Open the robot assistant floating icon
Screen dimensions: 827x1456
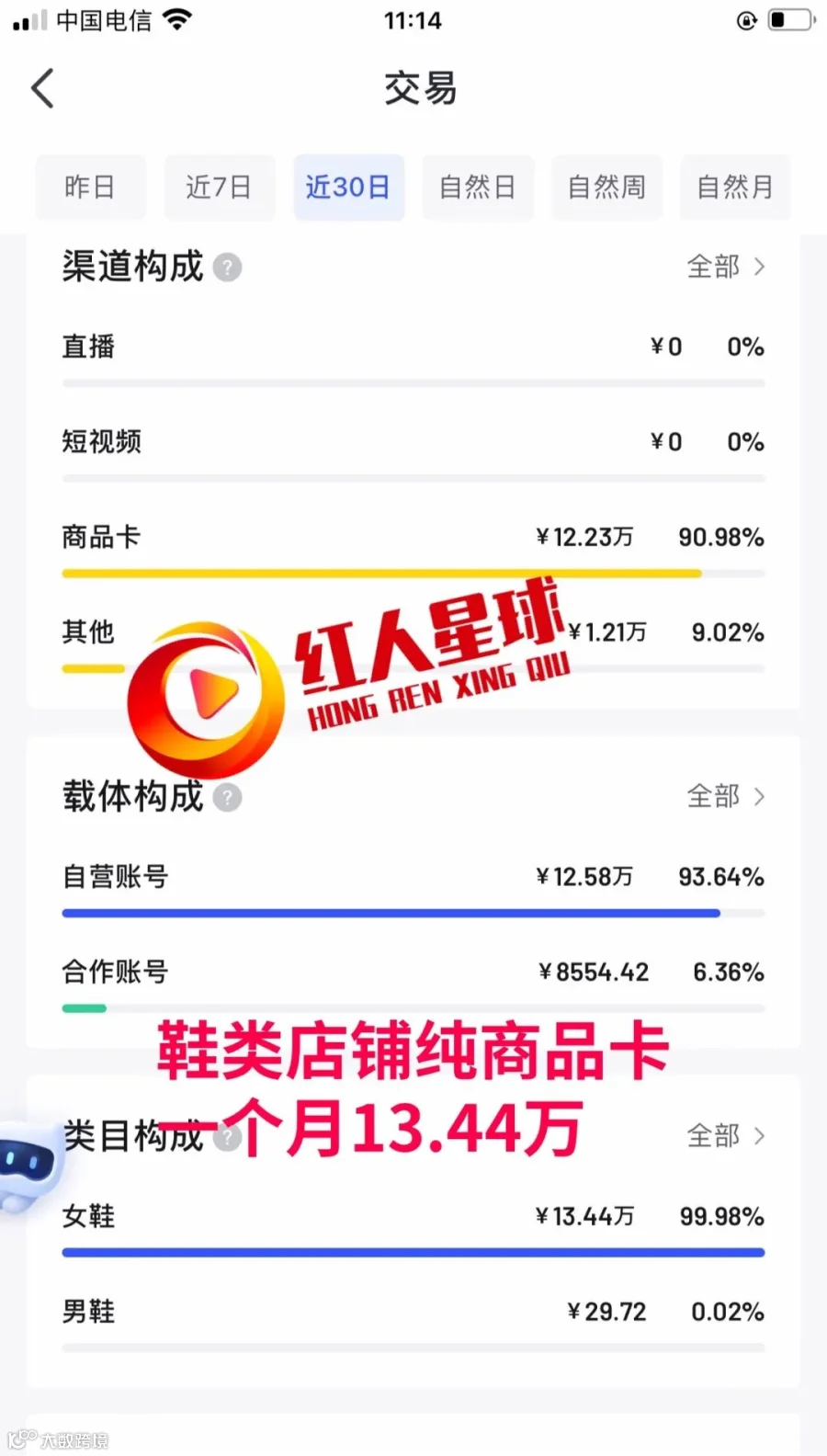pyautogui.click(x=26, y=1166)
